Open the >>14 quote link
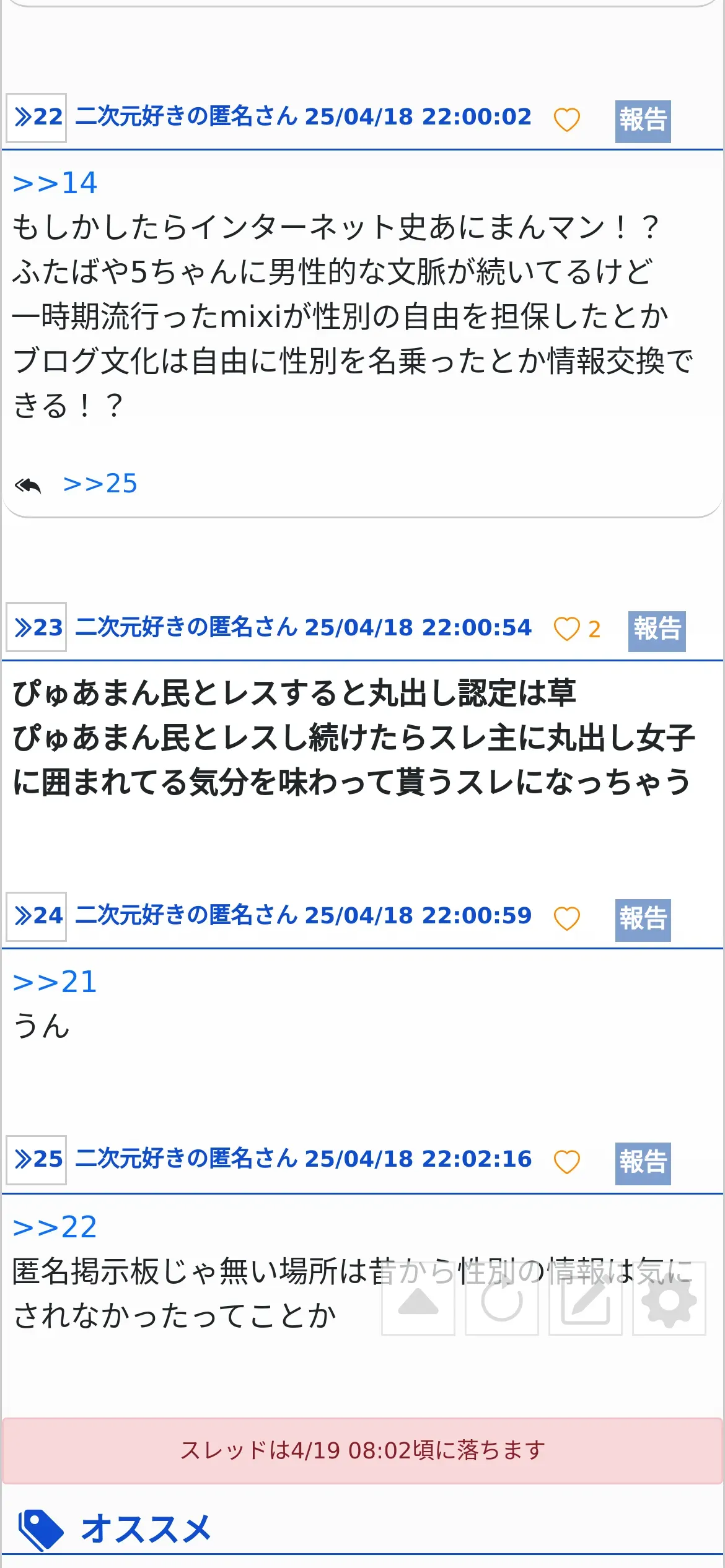 [55, 183]
